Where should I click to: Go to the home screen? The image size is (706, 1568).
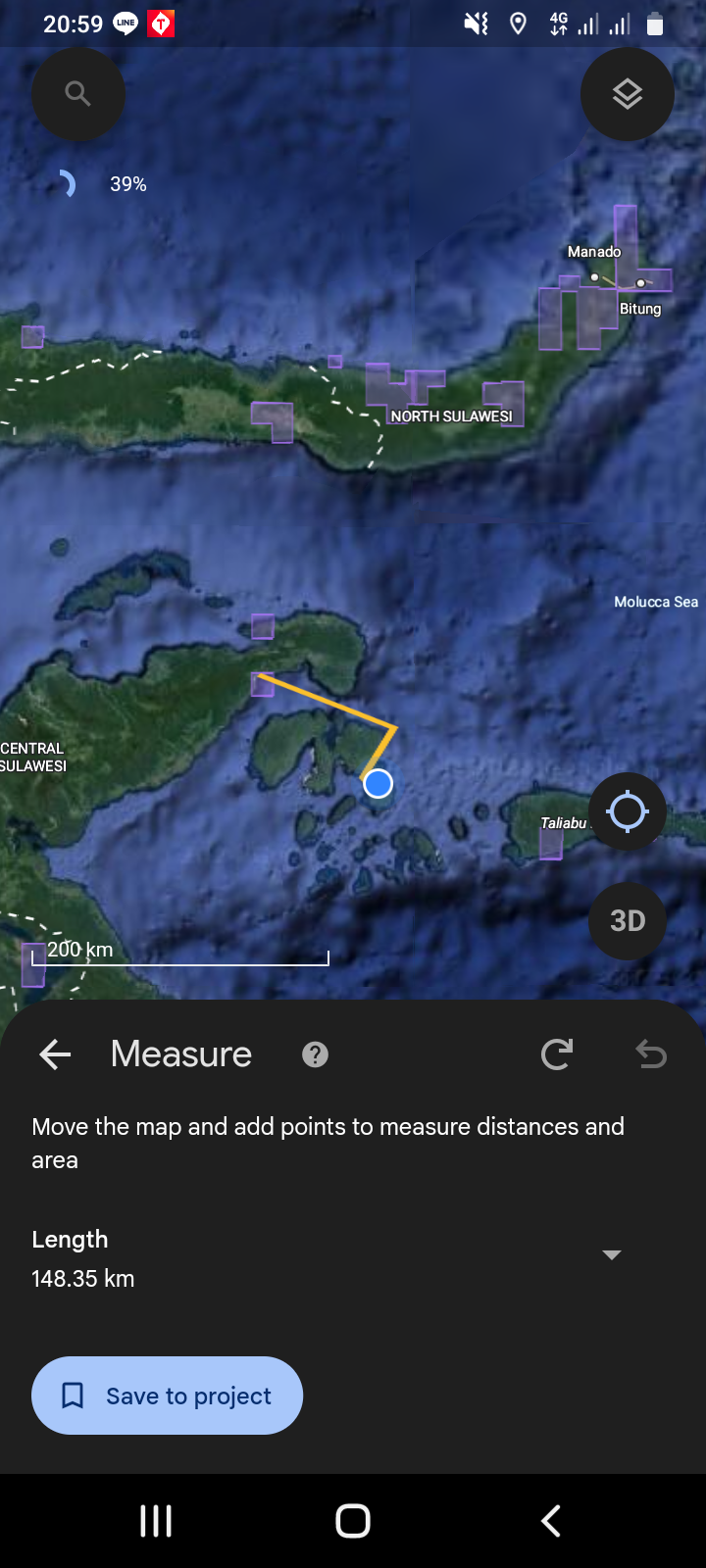[x=353, y=1521]
